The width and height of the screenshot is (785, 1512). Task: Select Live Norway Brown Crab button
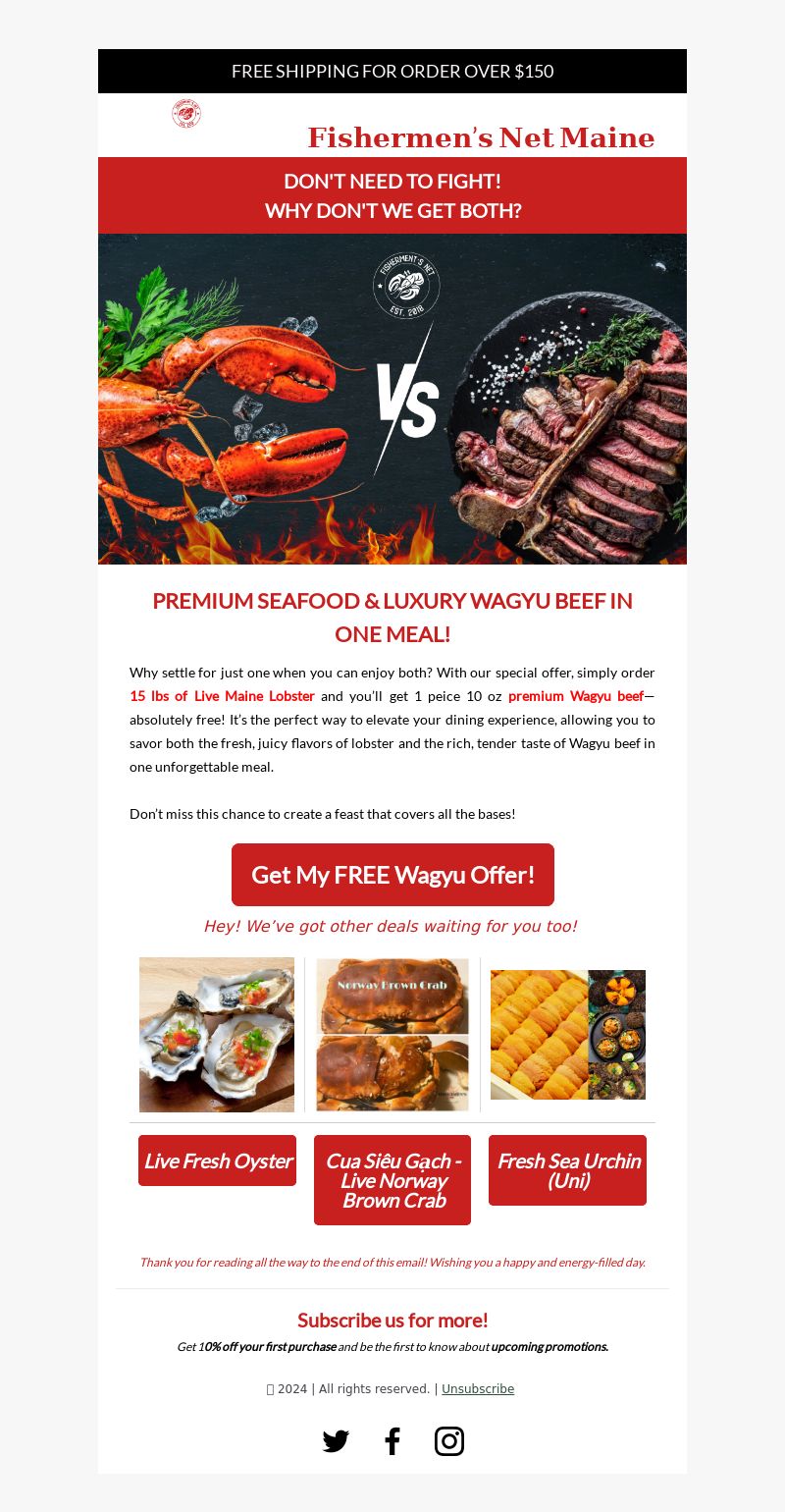[392, 1180]
